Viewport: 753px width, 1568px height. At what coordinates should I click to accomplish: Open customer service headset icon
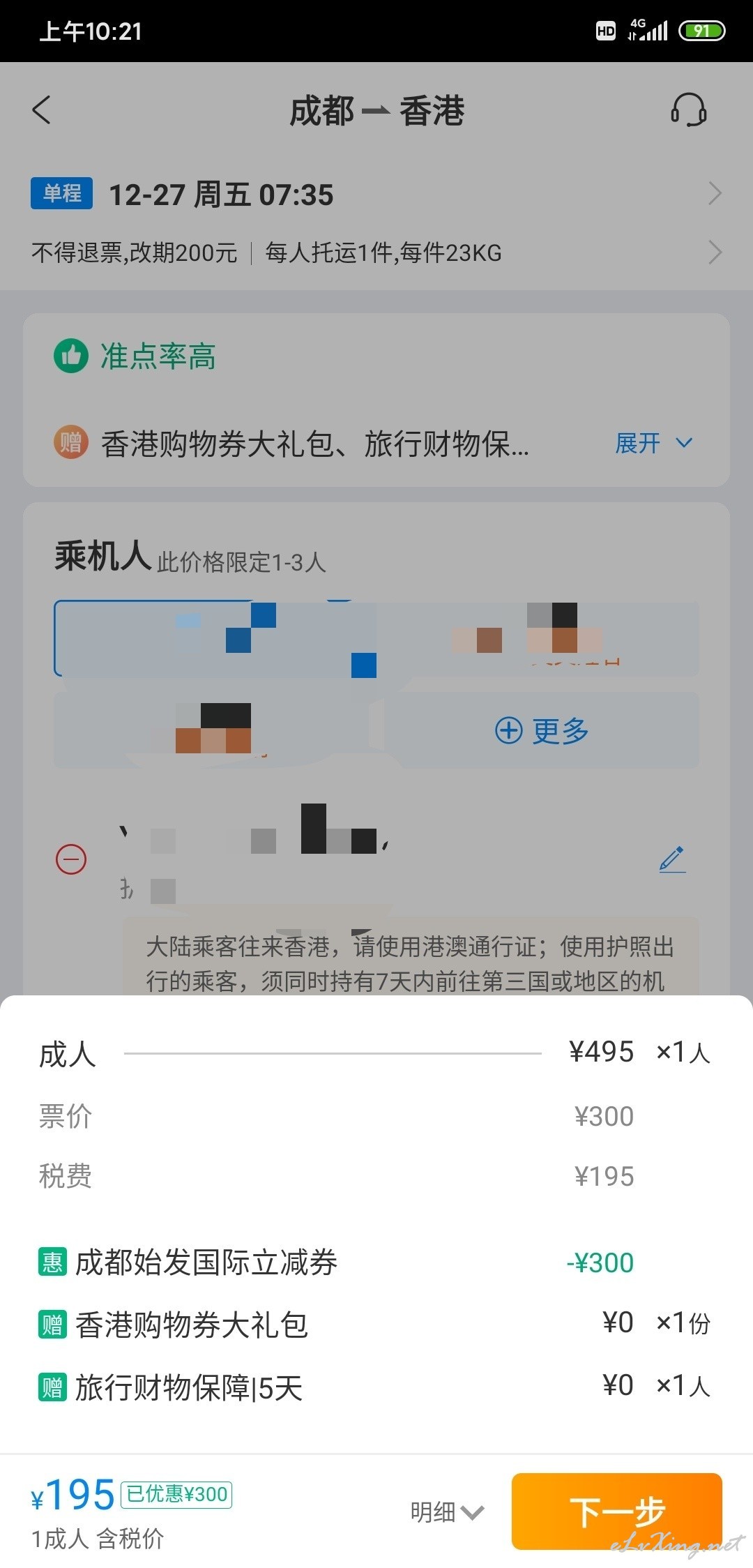tap(689, 110)
